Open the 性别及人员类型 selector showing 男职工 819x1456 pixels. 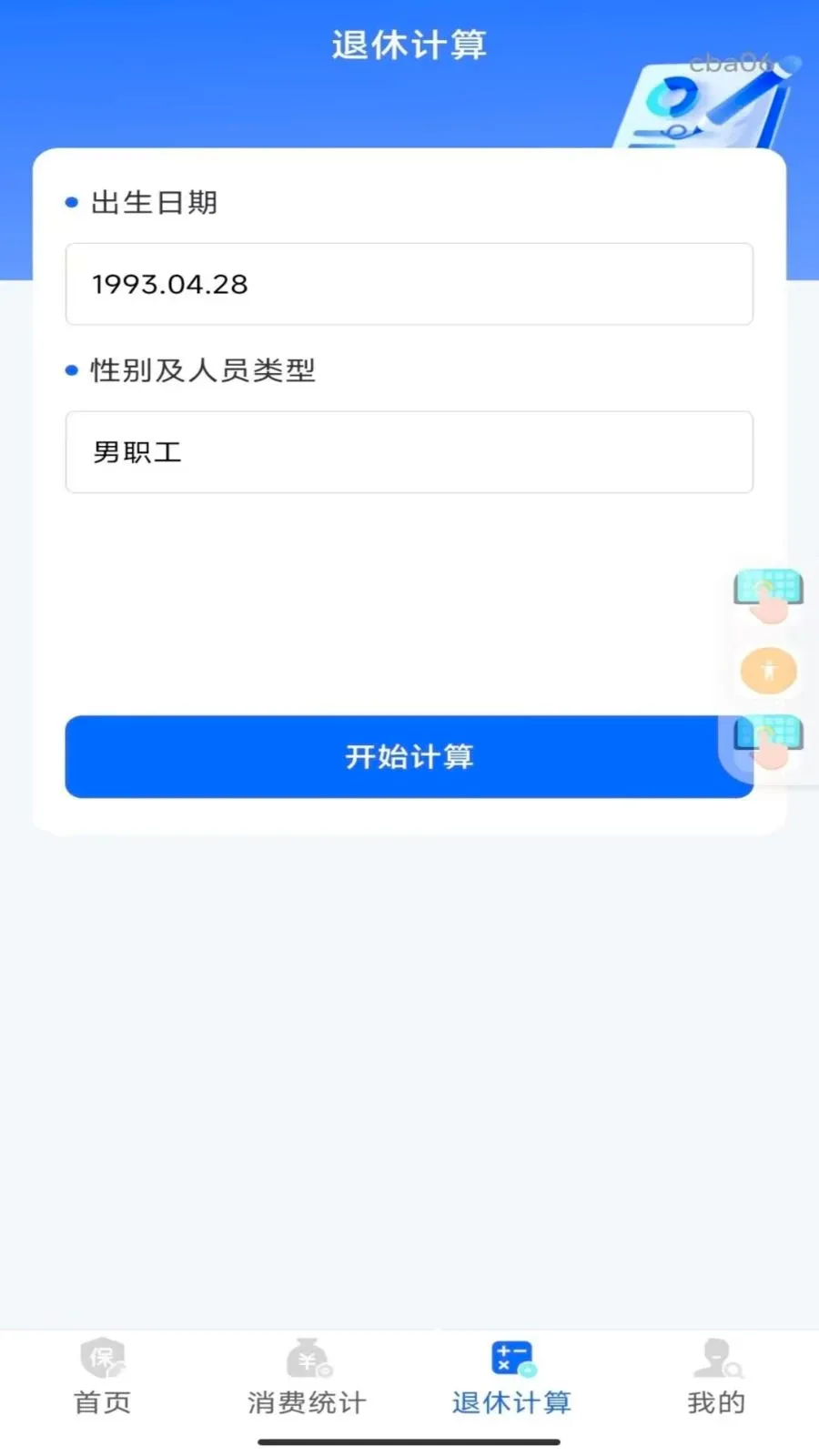pos(409,452)
